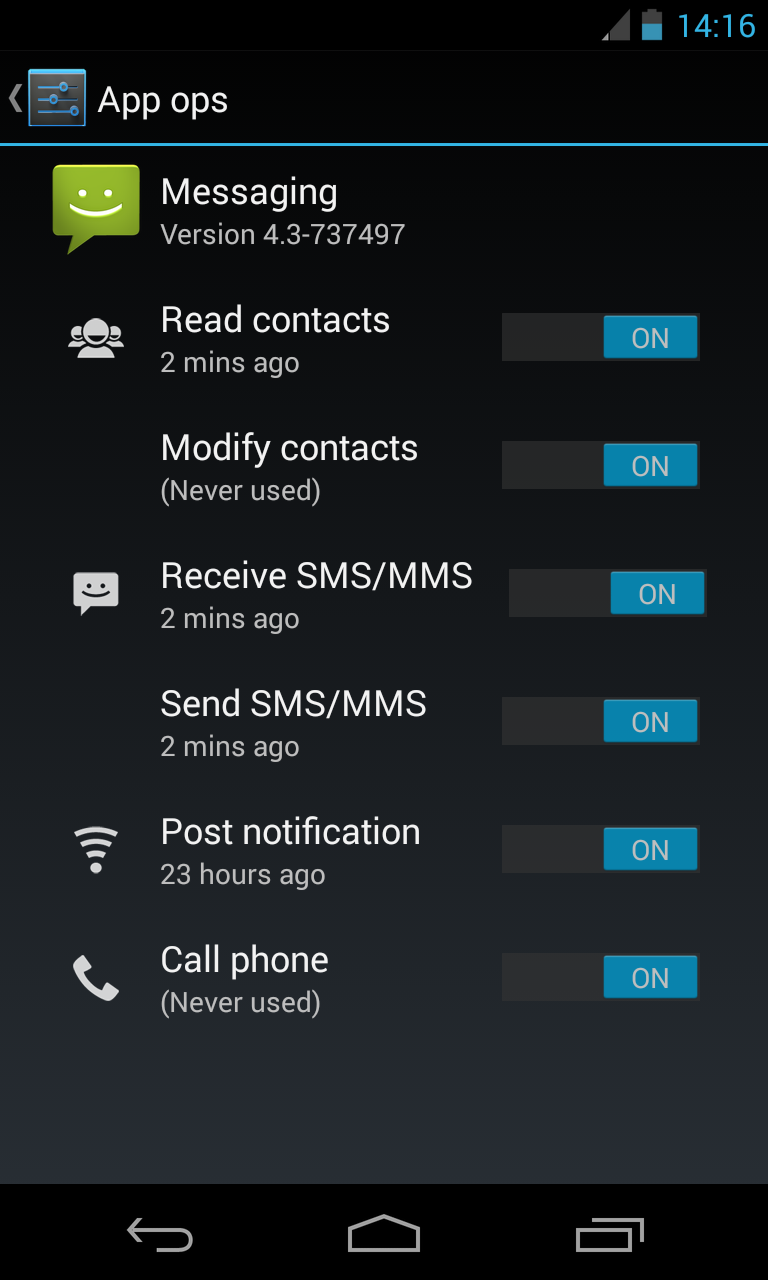
Task: Switch off Send SMS/MMS
Action: pos(600,722)
